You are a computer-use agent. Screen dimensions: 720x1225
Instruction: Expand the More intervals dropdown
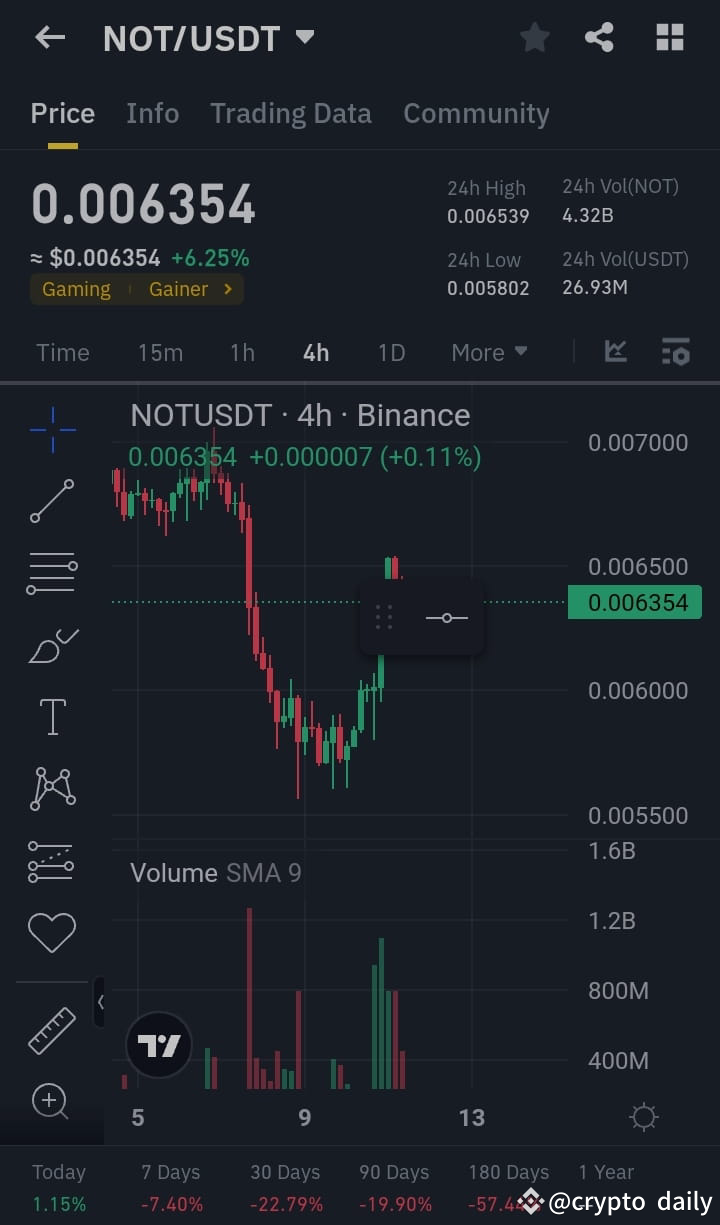489,352
